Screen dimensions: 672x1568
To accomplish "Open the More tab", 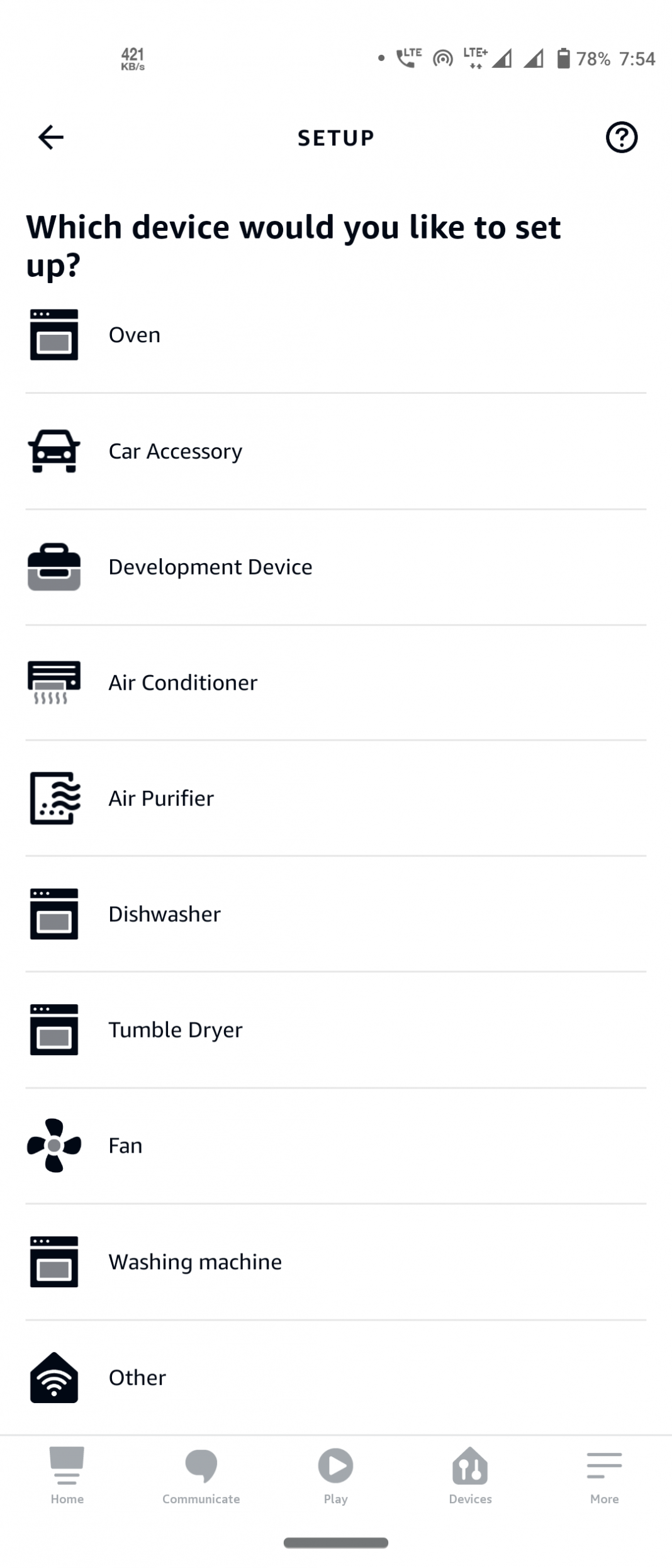I will [x=605, y=1476].
